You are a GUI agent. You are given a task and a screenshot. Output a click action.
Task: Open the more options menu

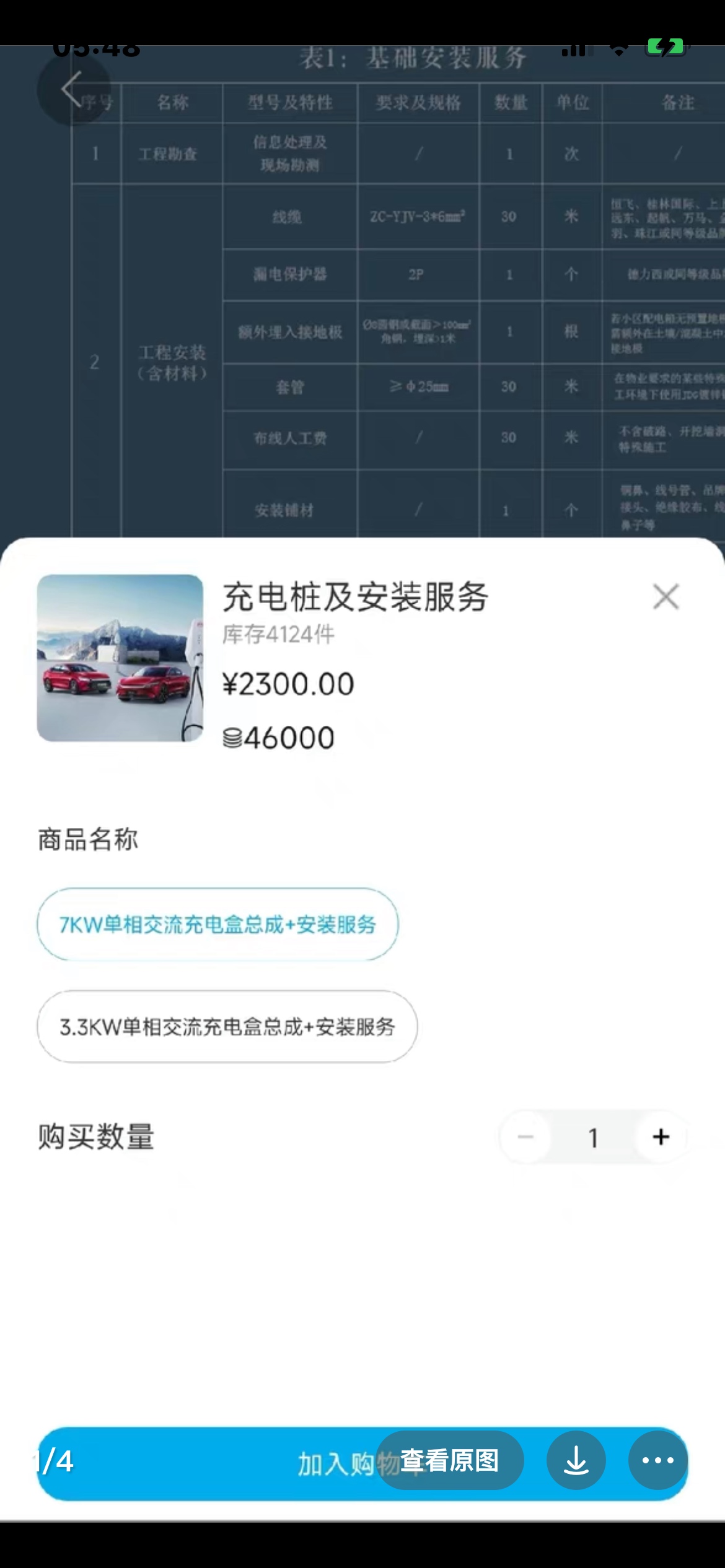tap(657, 1460)
